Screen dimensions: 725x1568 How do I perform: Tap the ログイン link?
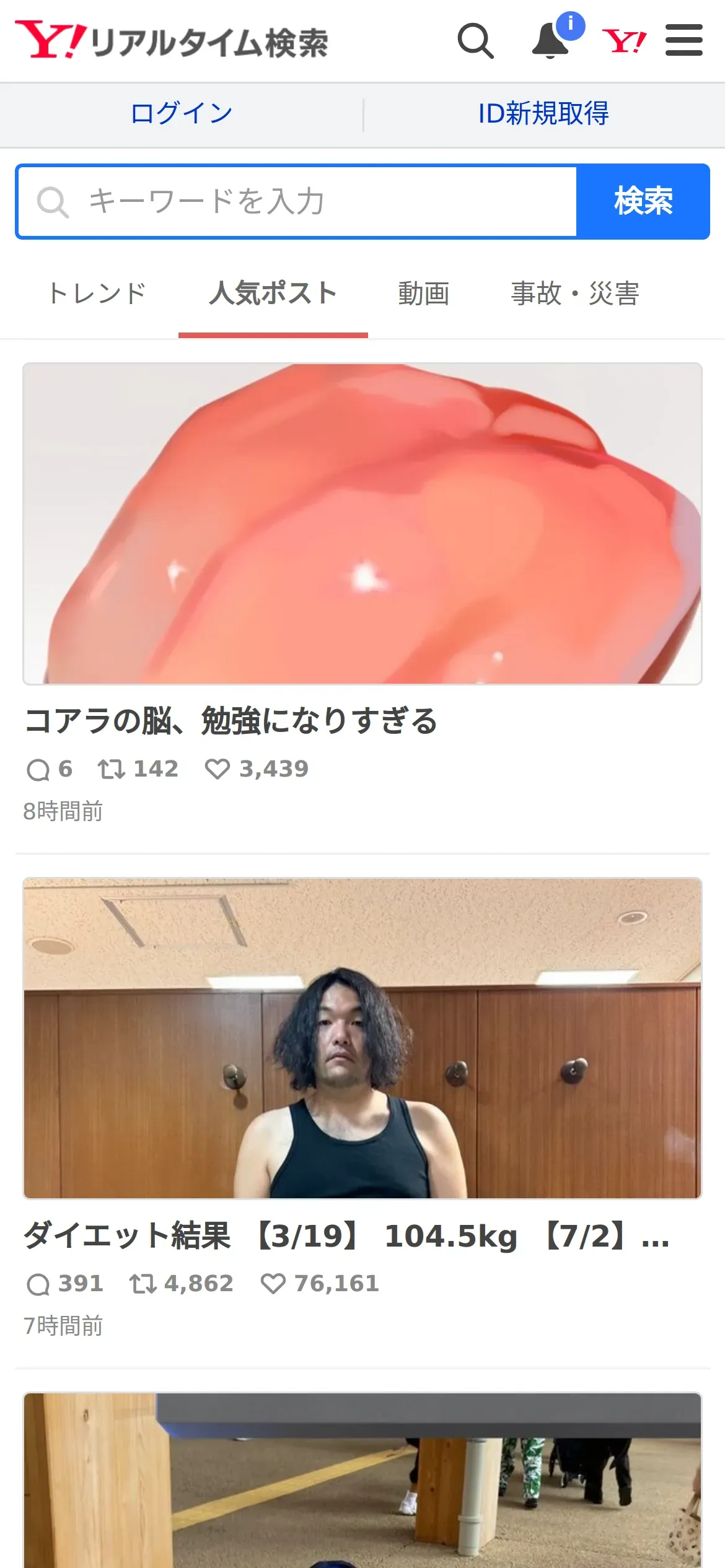click(182, 114)
